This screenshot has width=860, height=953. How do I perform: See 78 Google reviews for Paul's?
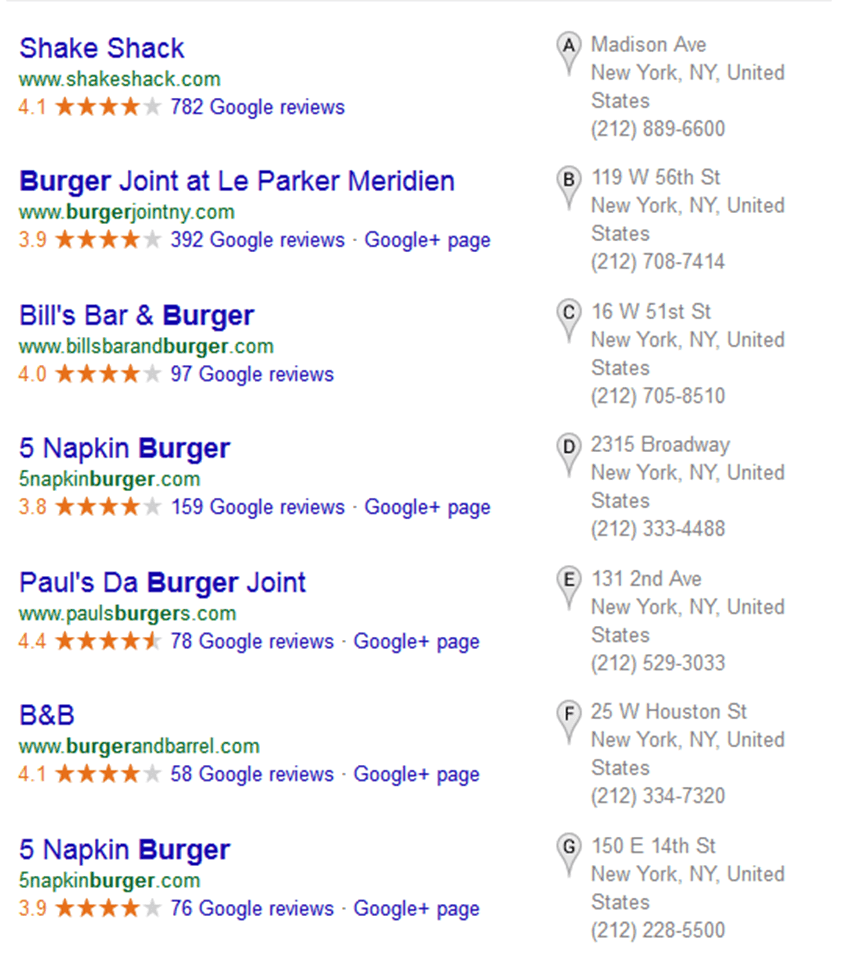click(252, 641)
